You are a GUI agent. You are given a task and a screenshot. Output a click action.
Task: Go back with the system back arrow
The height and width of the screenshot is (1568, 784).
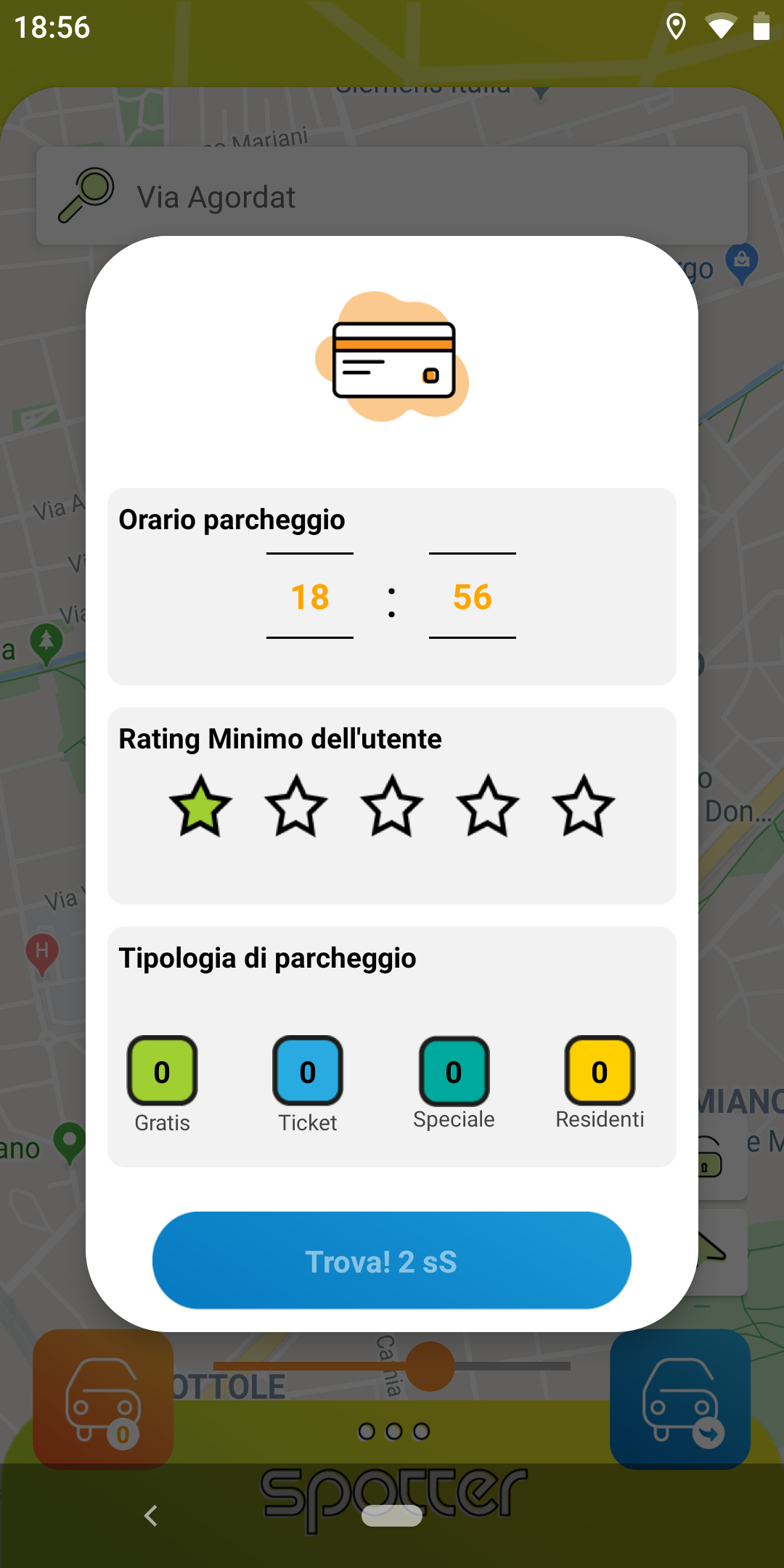(151, 1516)
